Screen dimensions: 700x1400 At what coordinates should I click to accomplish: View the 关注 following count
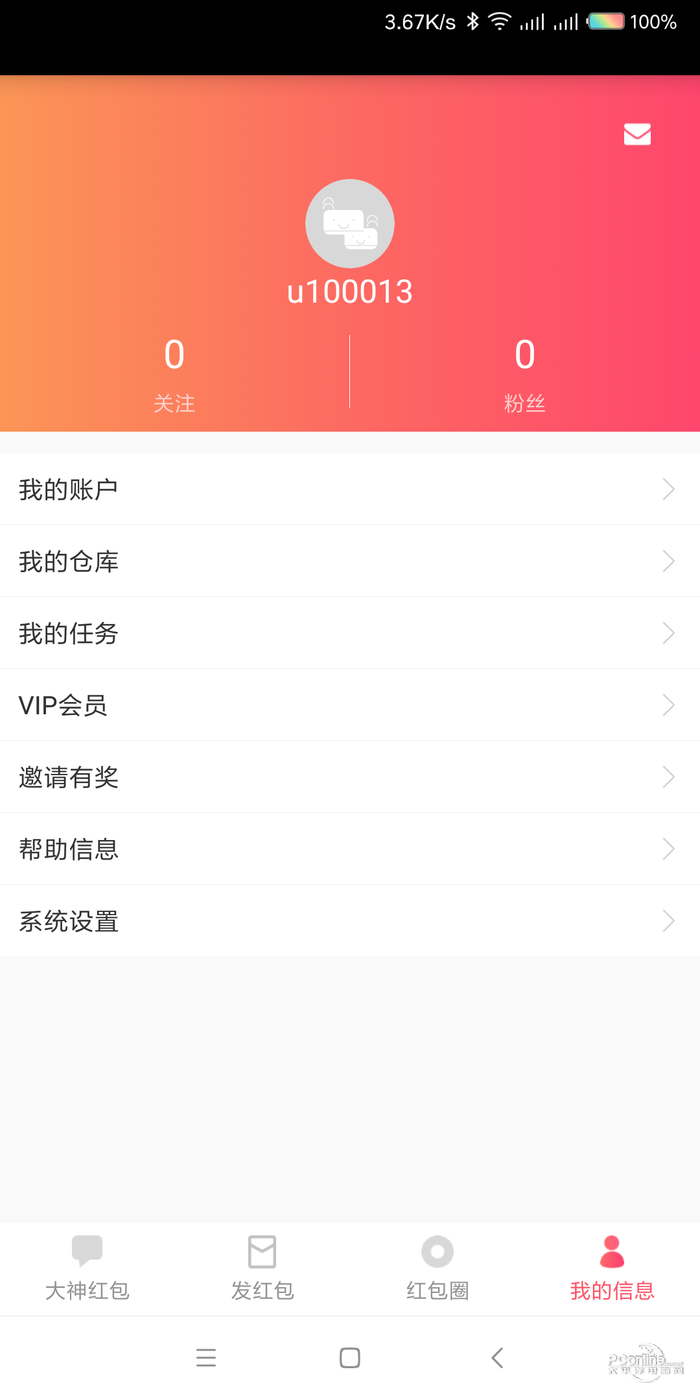(174, 374)
